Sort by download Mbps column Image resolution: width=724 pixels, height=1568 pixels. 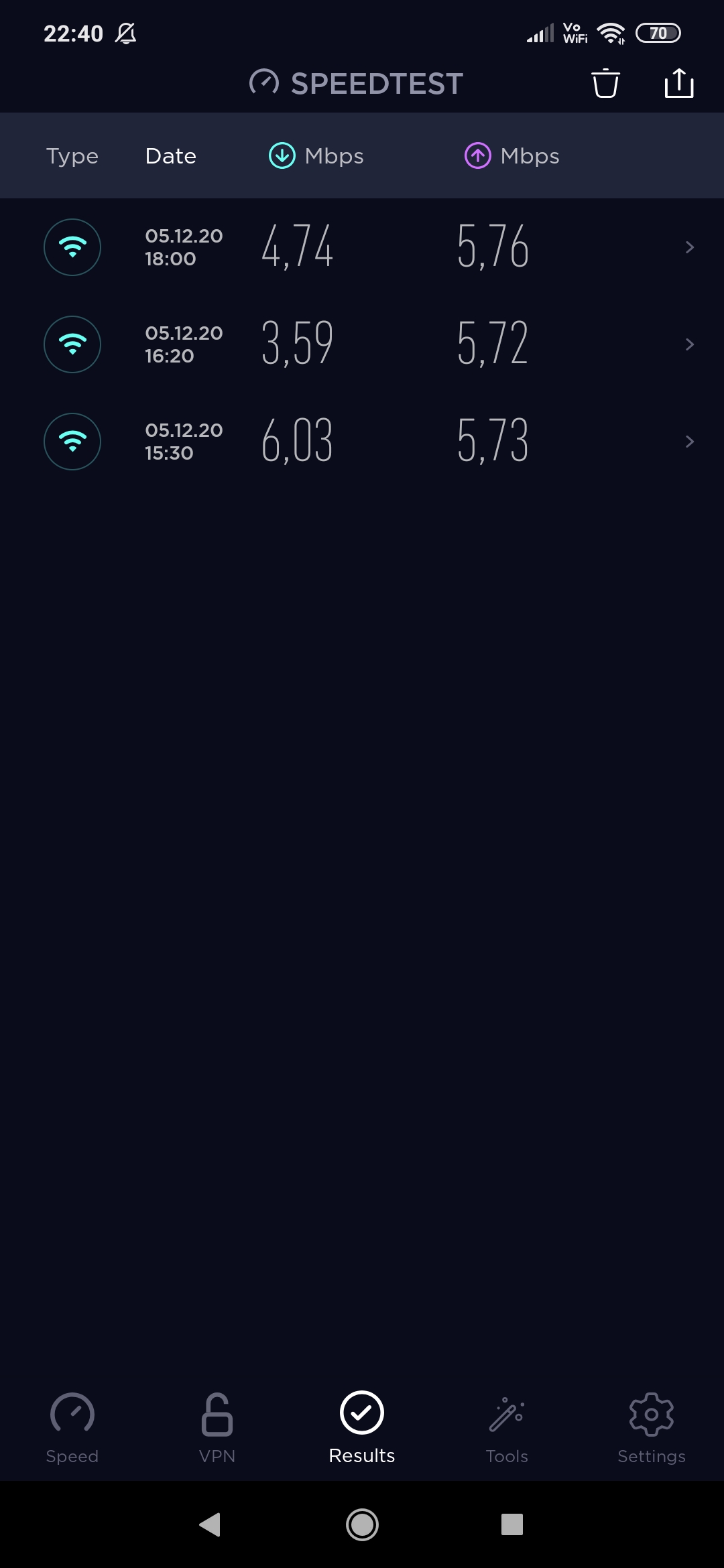(316, 156)
